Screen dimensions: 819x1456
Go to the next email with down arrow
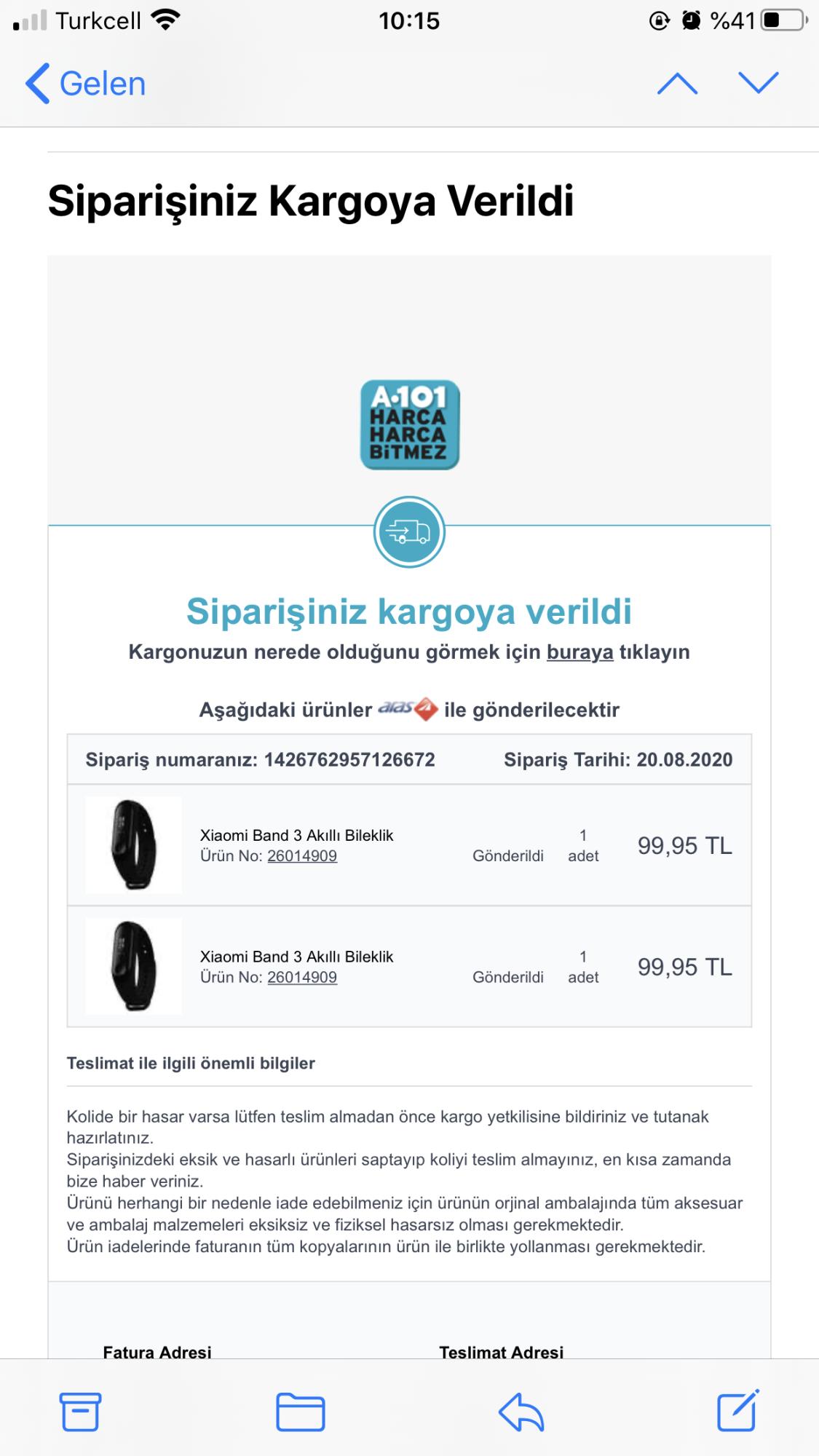click(x=759, y=83)
